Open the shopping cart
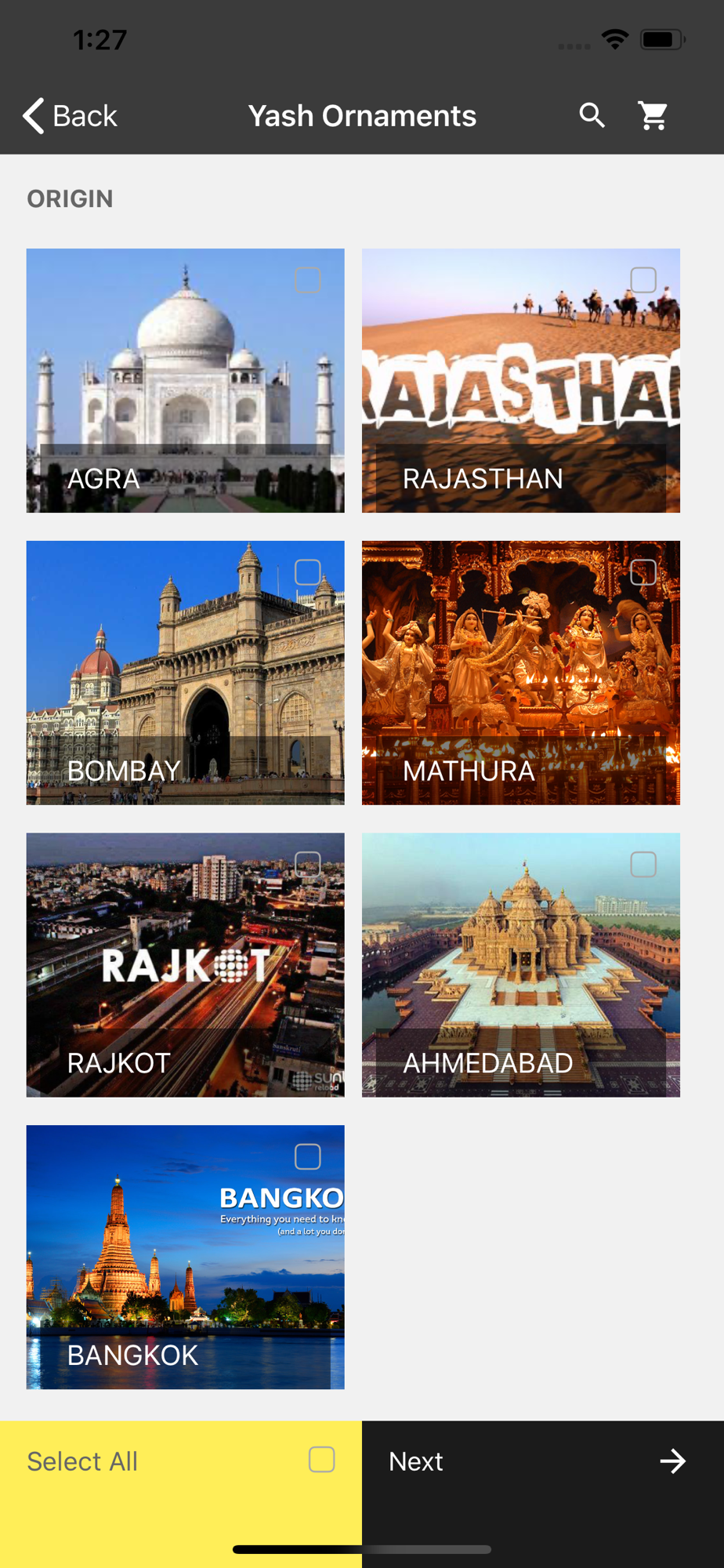The image size is (724, 1568). [653, 116]
